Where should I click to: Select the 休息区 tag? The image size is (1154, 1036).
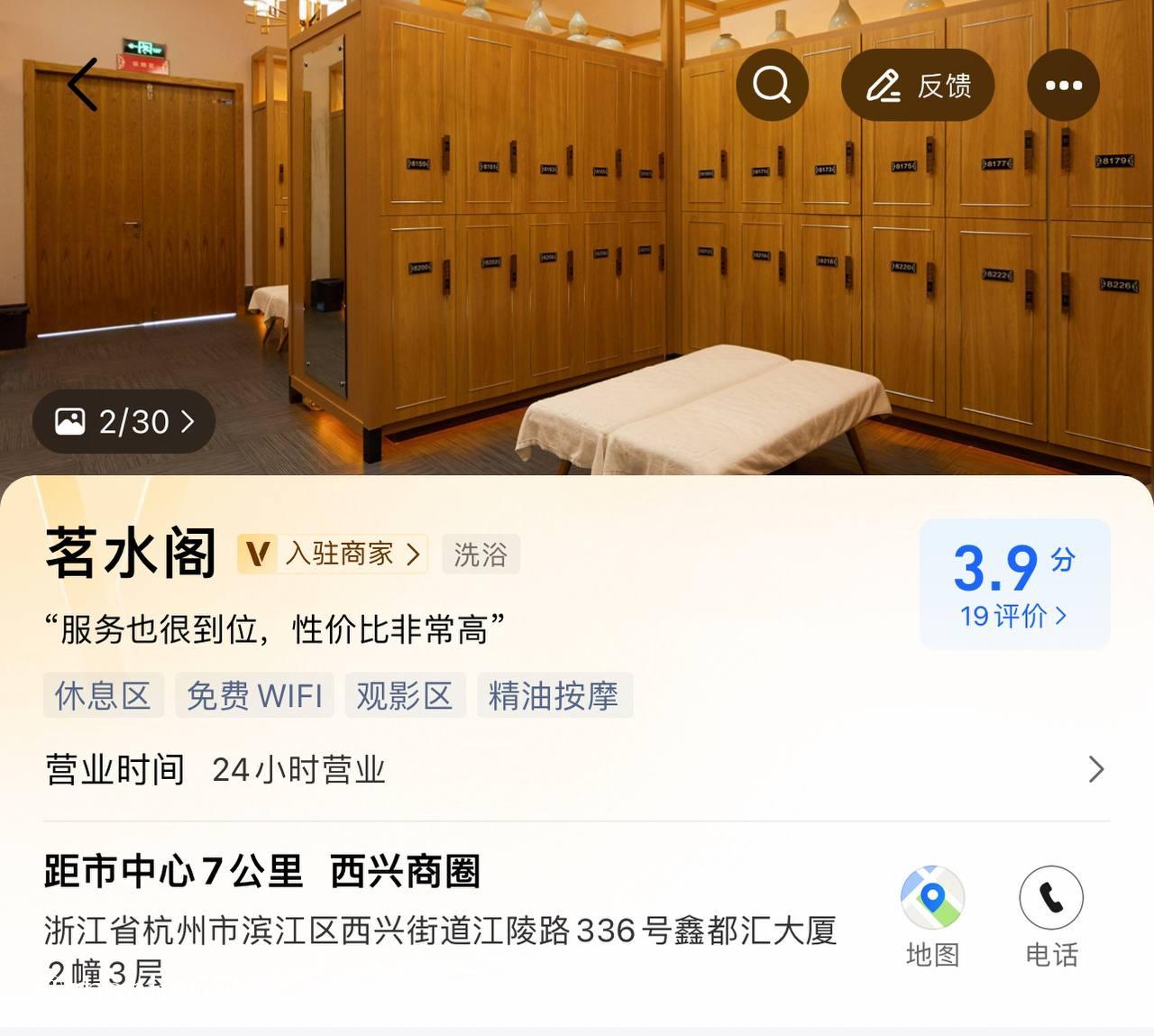point(103,695)
